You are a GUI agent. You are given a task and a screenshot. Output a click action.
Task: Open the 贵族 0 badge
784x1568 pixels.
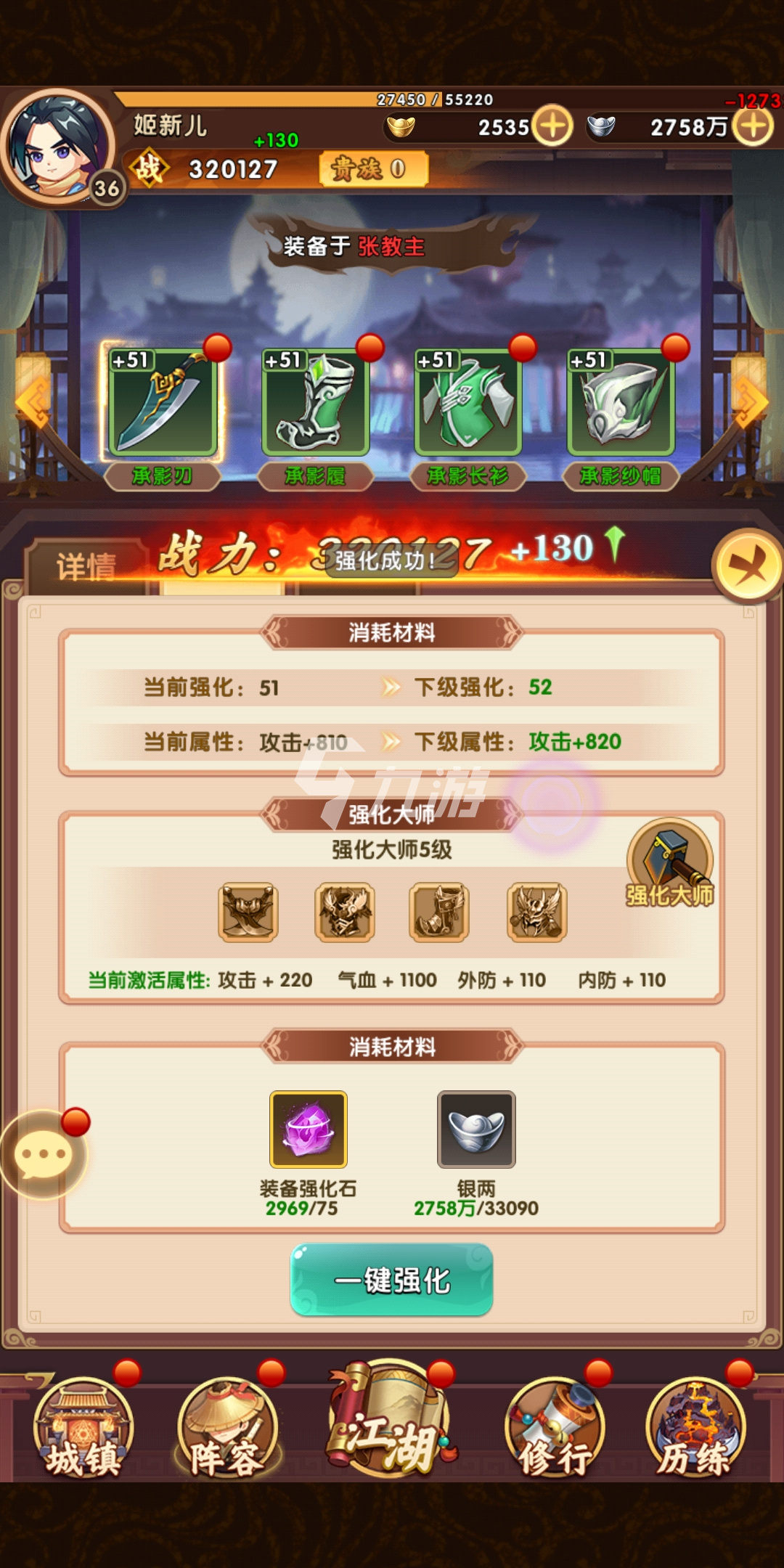click(372, 169)
